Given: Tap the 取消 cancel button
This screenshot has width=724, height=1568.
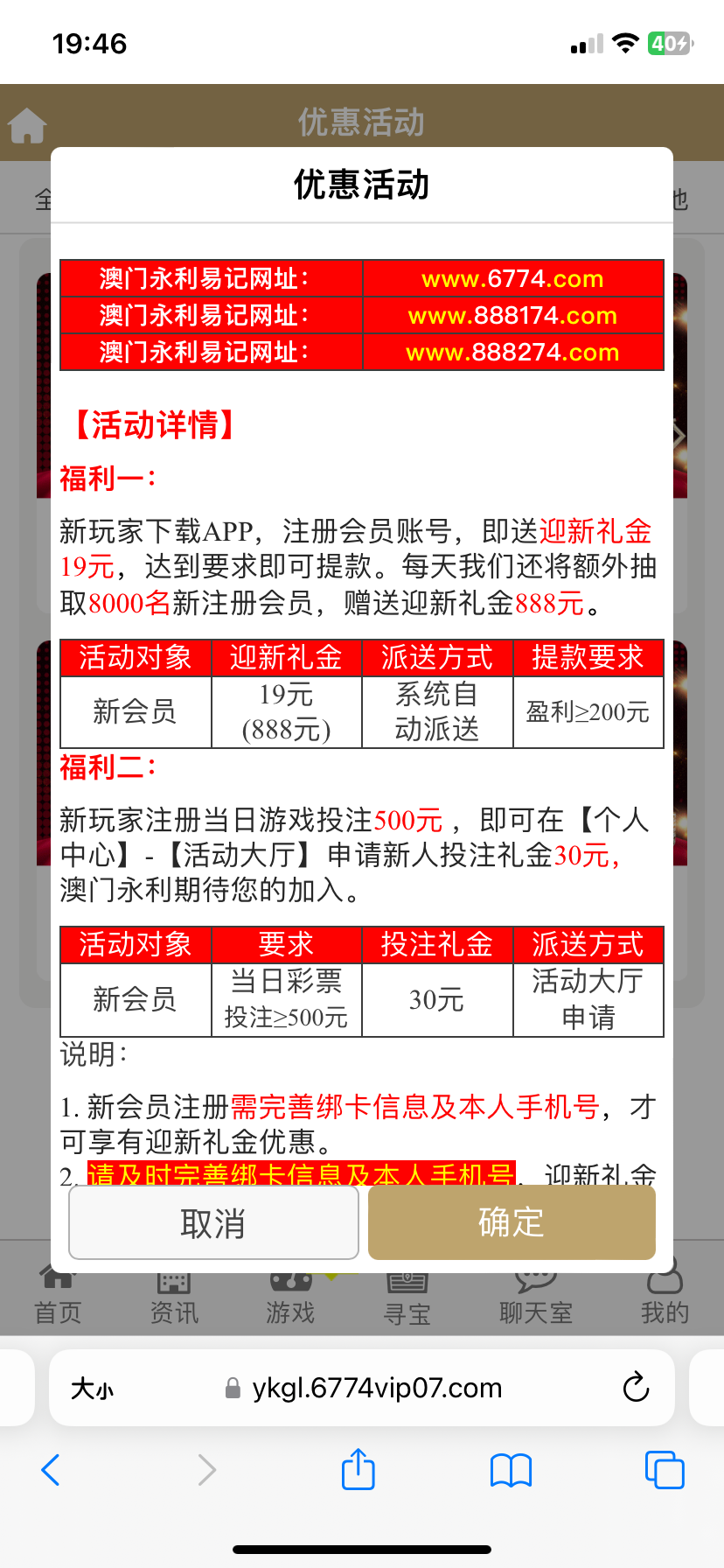Looking at the screenshot, I should click(212, 1222).
